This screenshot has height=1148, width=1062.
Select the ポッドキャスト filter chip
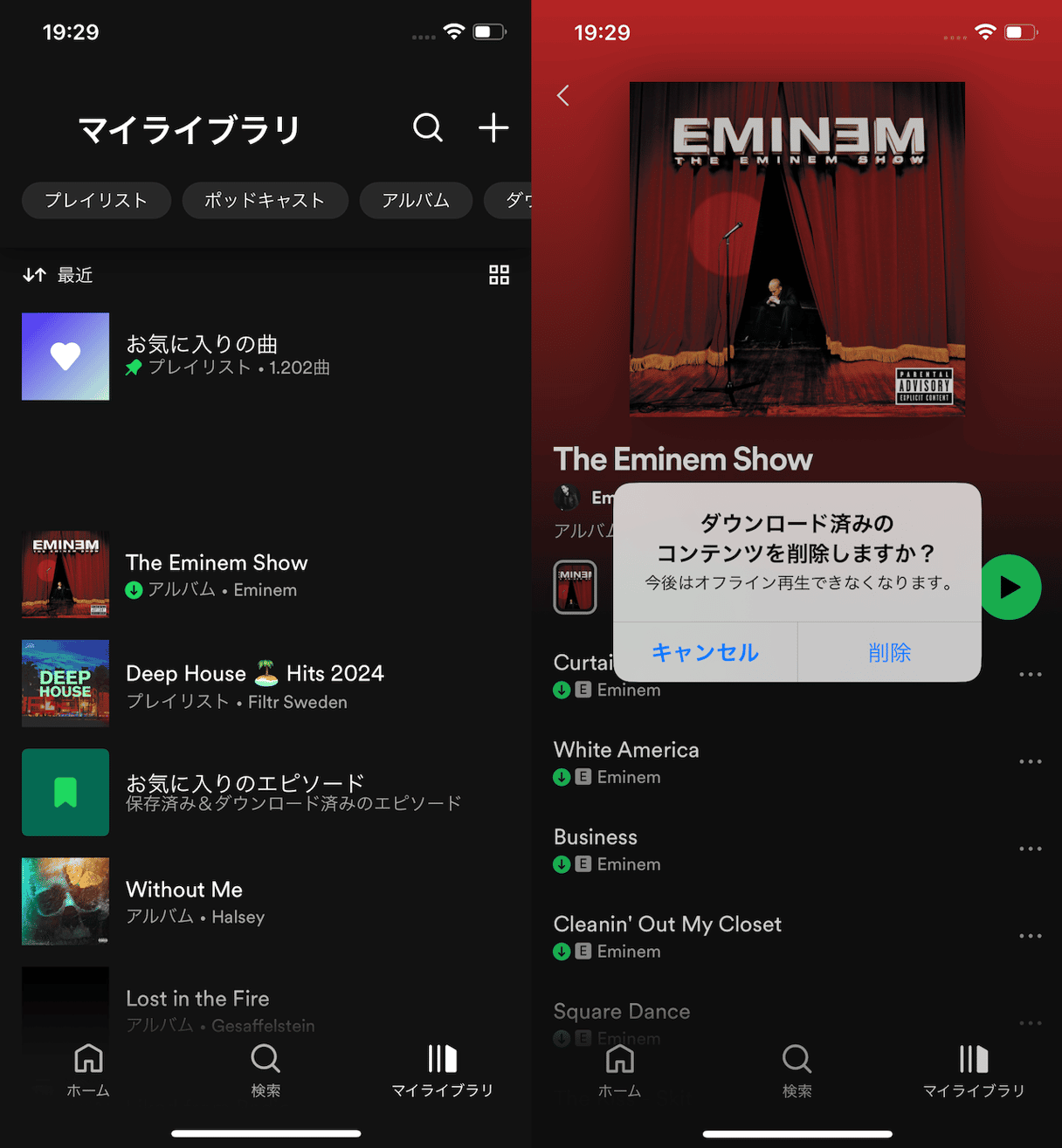click(265, 200)
